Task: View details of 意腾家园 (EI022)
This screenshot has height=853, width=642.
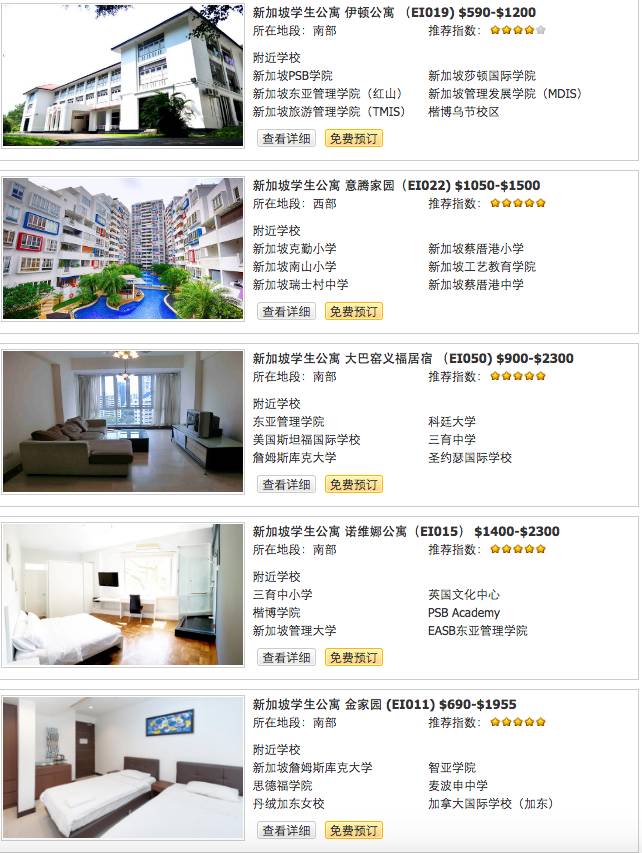Action: pyautogui.click(x=287, y=311)
